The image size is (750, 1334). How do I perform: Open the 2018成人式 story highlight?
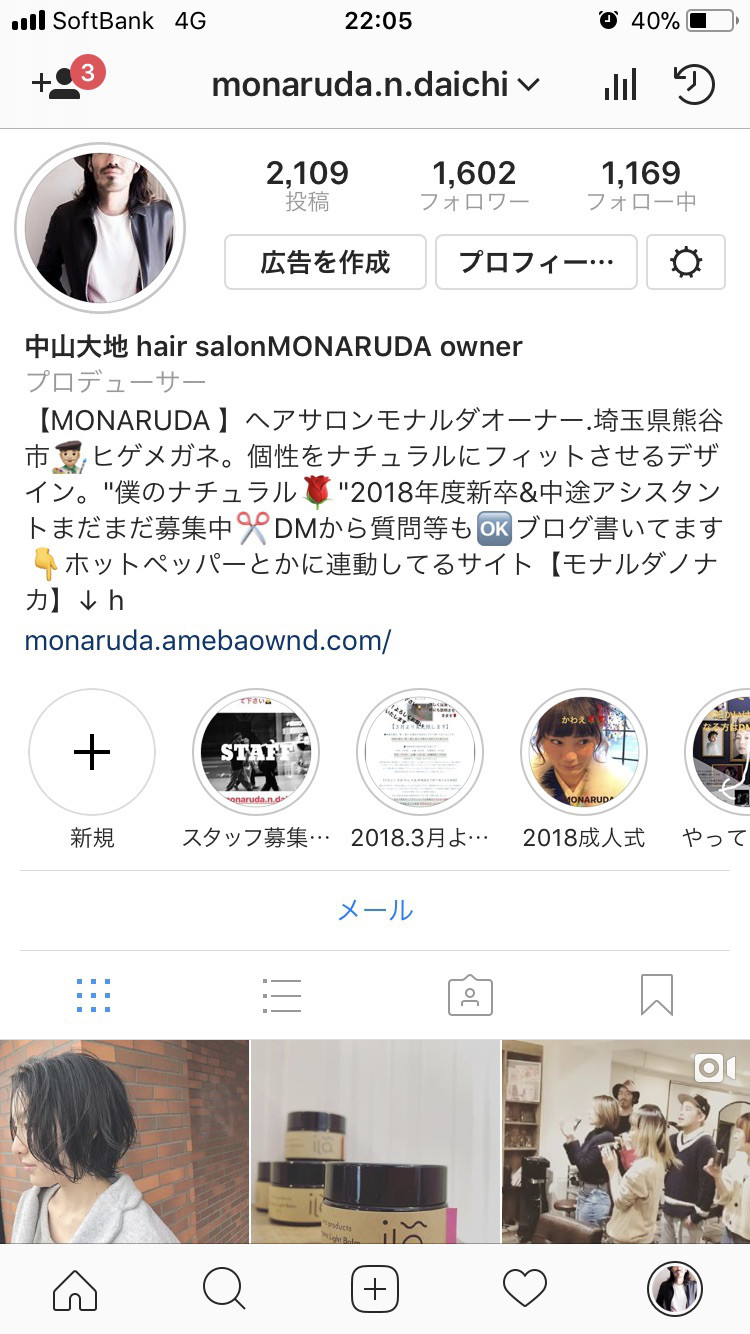point(584,751)
